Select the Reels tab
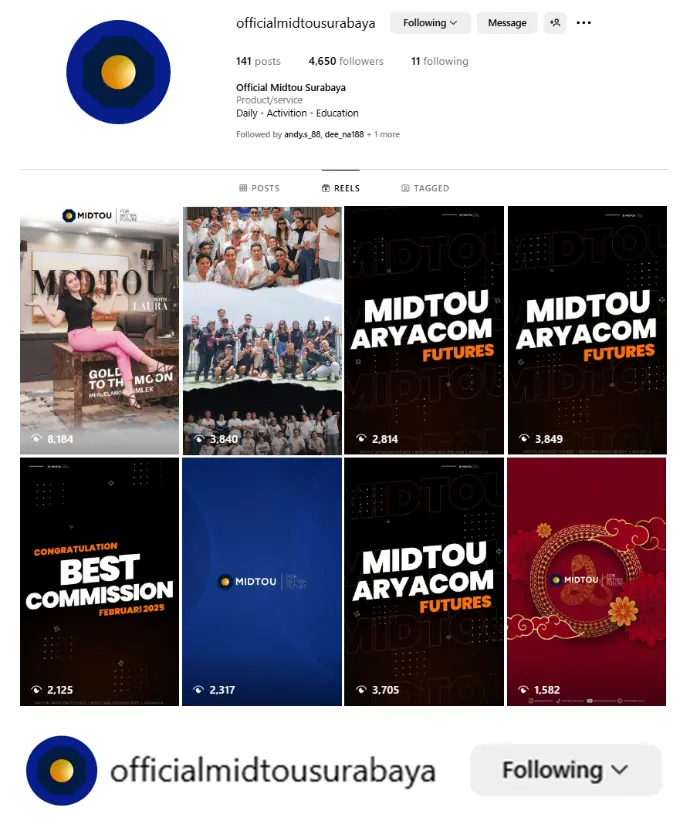Image resolution: width=690 pixels, height=831 pixels. point(340,188)
